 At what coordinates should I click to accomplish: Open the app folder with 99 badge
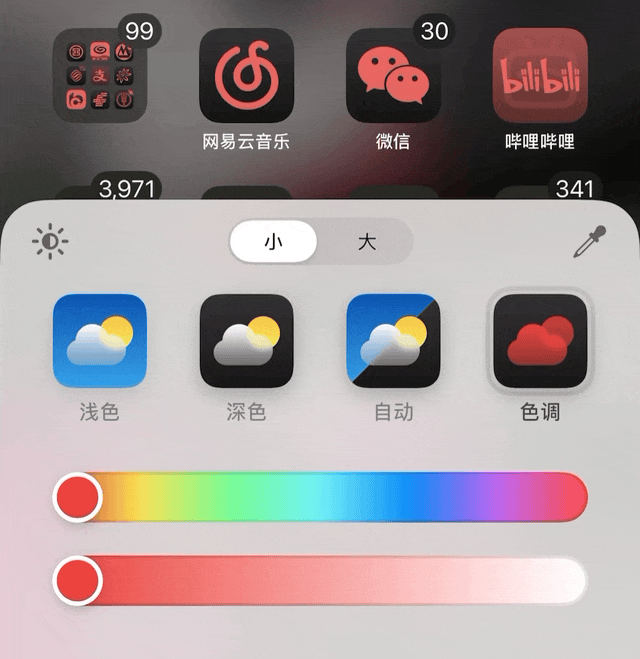tap(100, 75)
